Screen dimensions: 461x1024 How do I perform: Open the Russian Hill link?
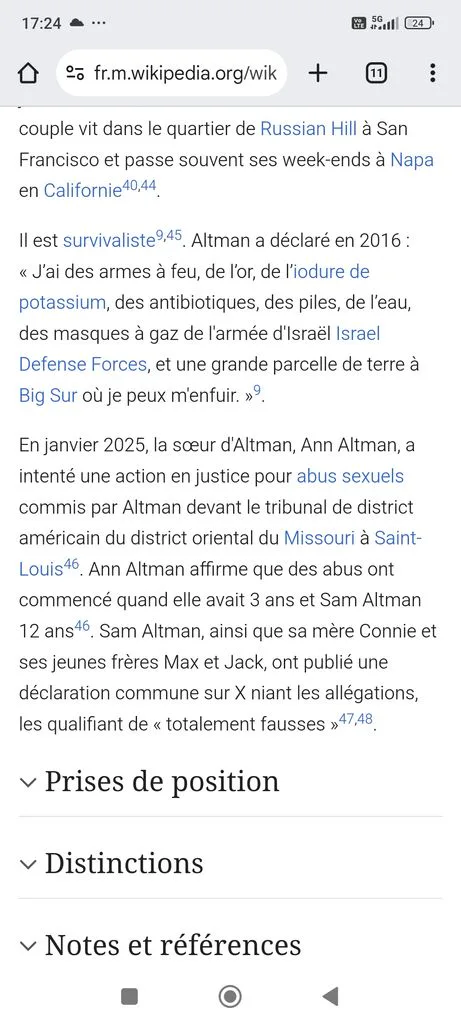pyautogui.click(x=308, y=128)
